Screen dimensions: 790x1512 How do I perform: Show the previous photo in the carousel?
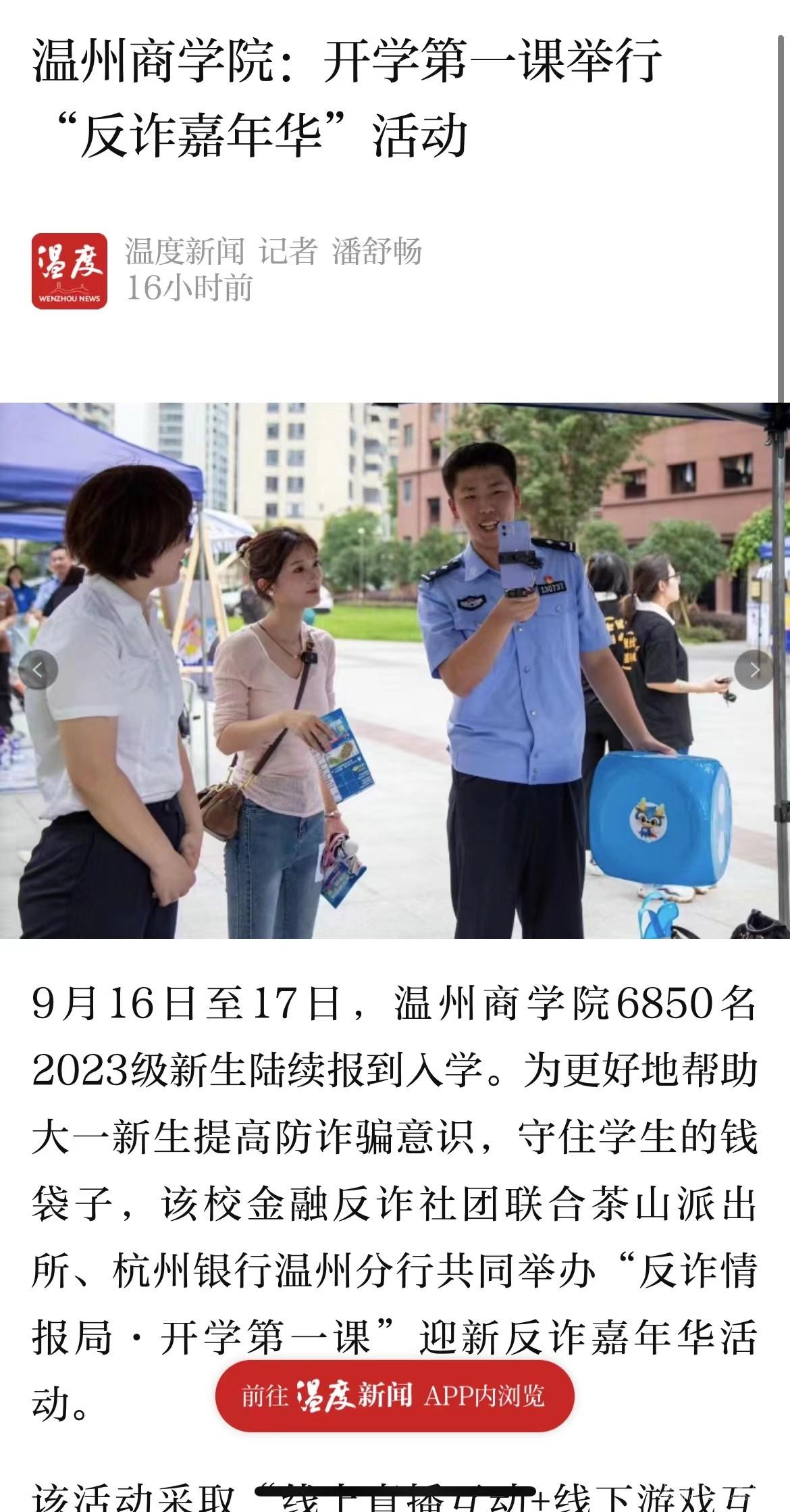37,670
